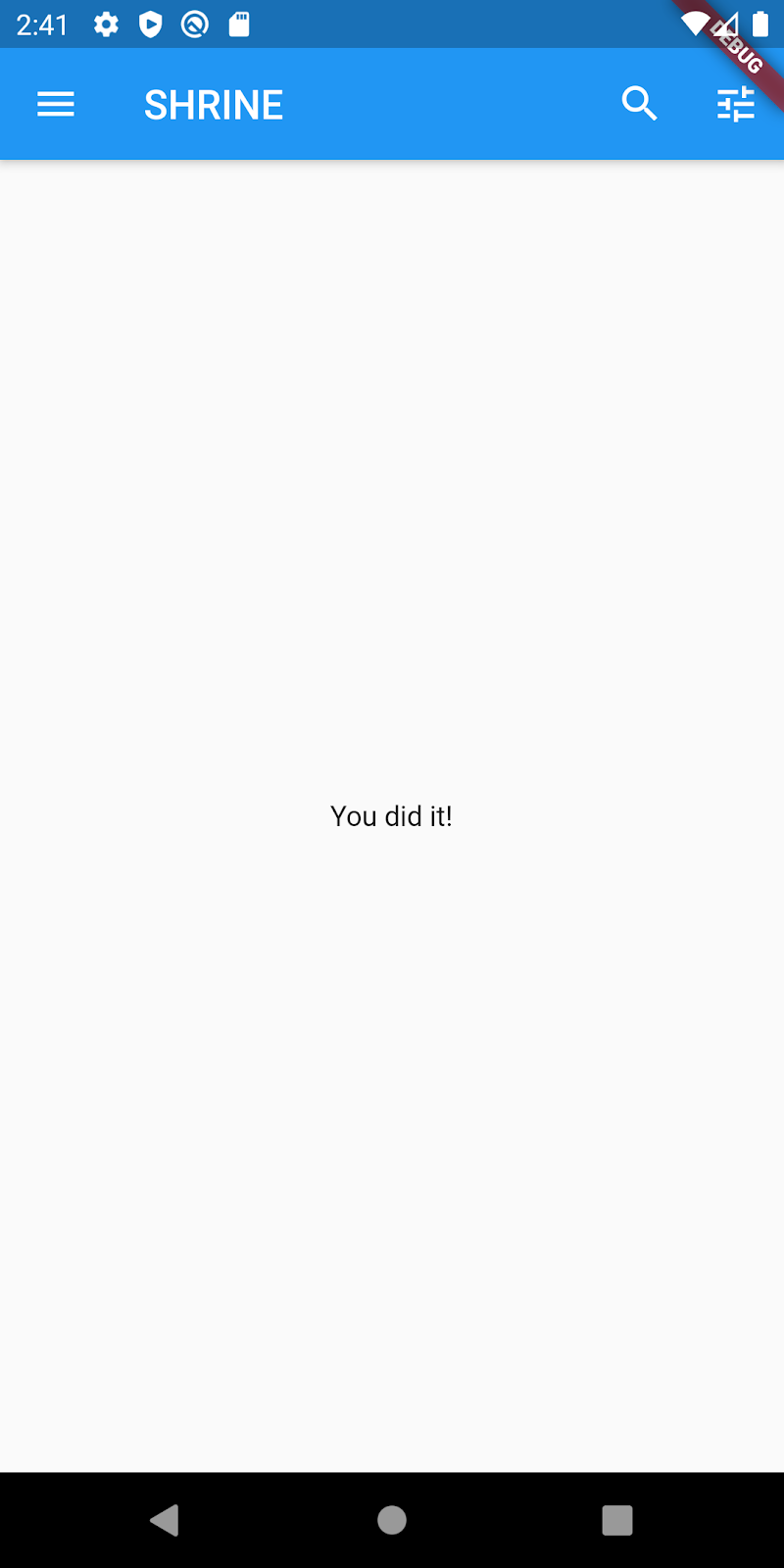Open the hamburger menu
Screen dimensions: 784x1568
click(56, 104)
